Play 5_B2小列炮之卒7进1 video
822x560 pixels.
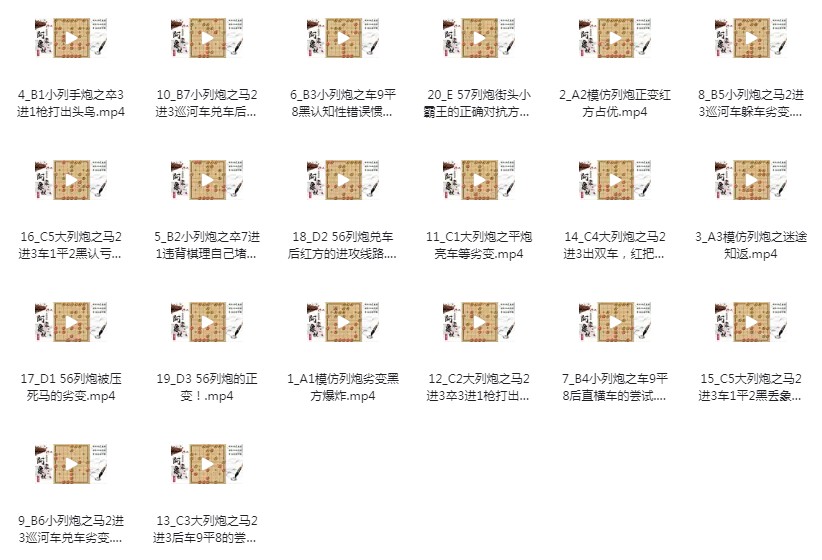pos(207,182)
